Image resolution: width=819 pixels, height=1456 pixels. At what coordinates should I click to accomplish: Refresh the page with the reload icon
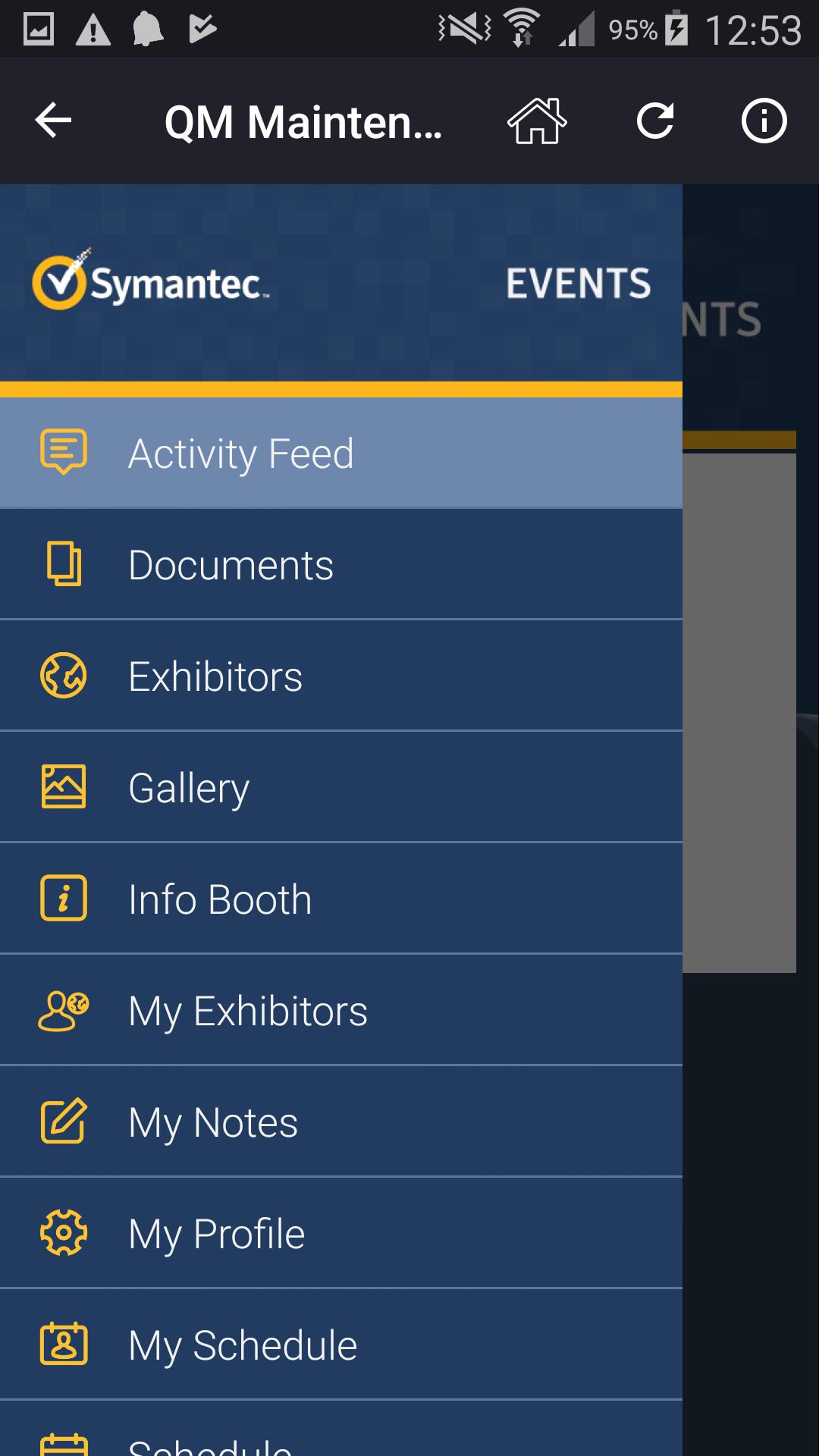(x=655, y=121)
